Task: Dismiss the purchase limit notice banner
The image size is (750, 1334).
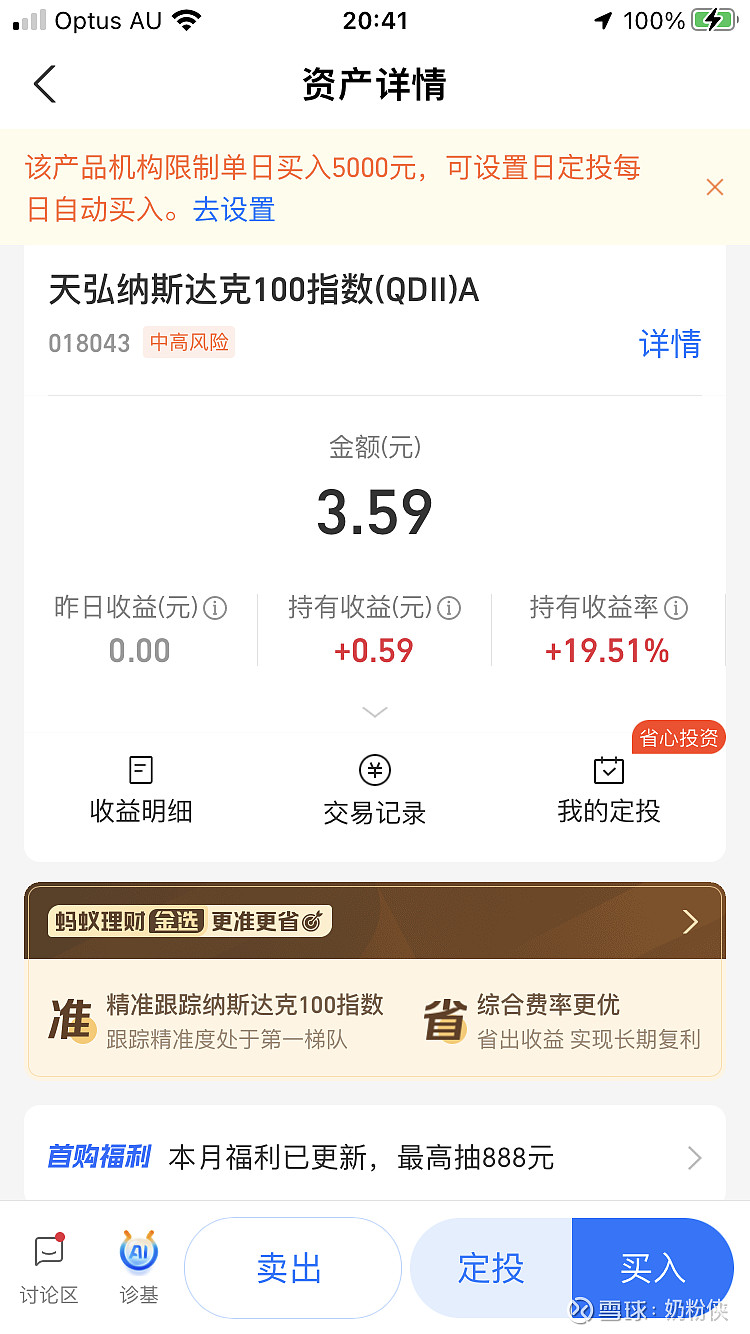Action: pyautogui.click(x=714, y=187)
